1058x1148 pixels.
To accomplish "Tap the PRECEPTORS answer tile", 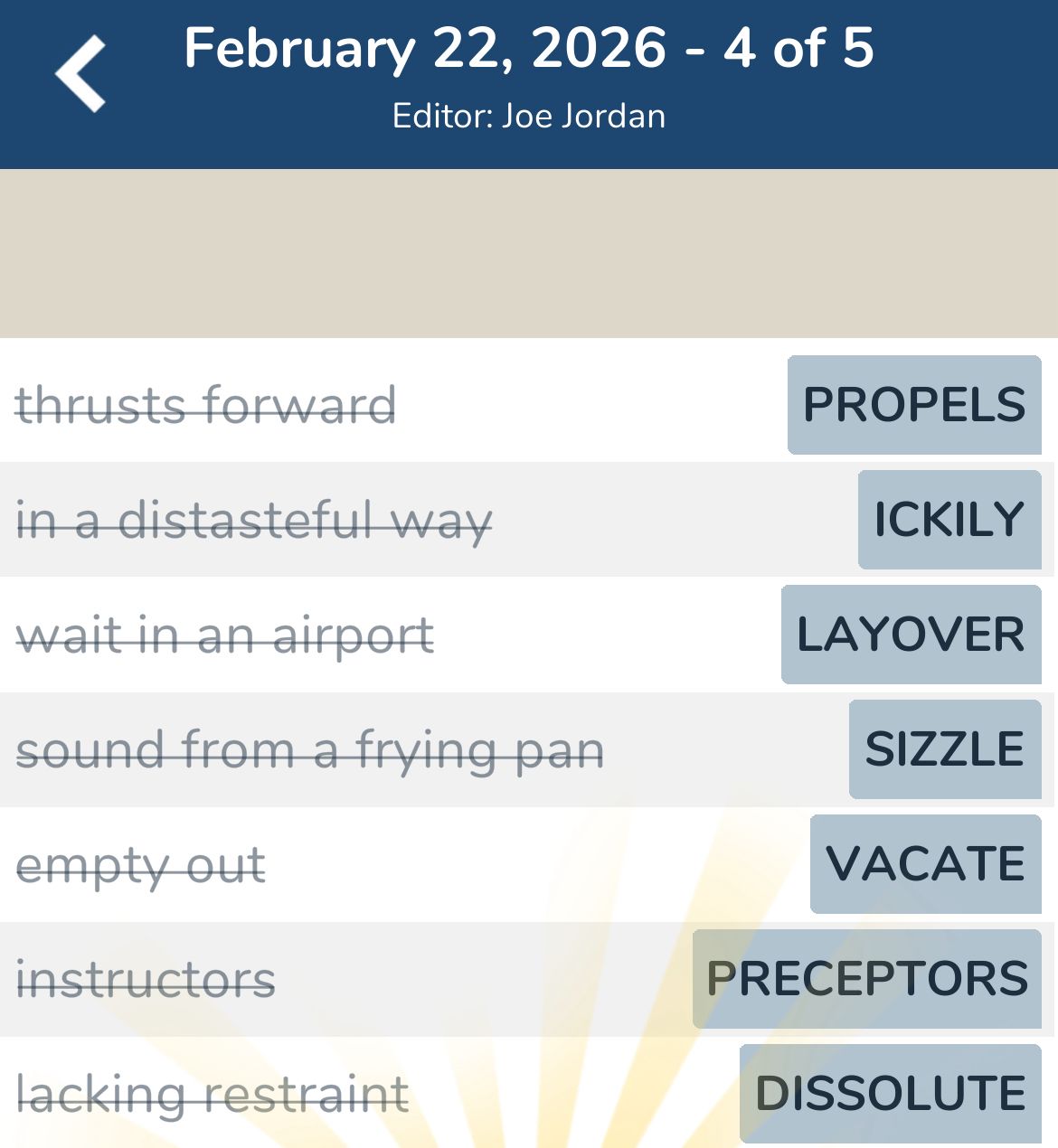I will (x=867, y=977).
